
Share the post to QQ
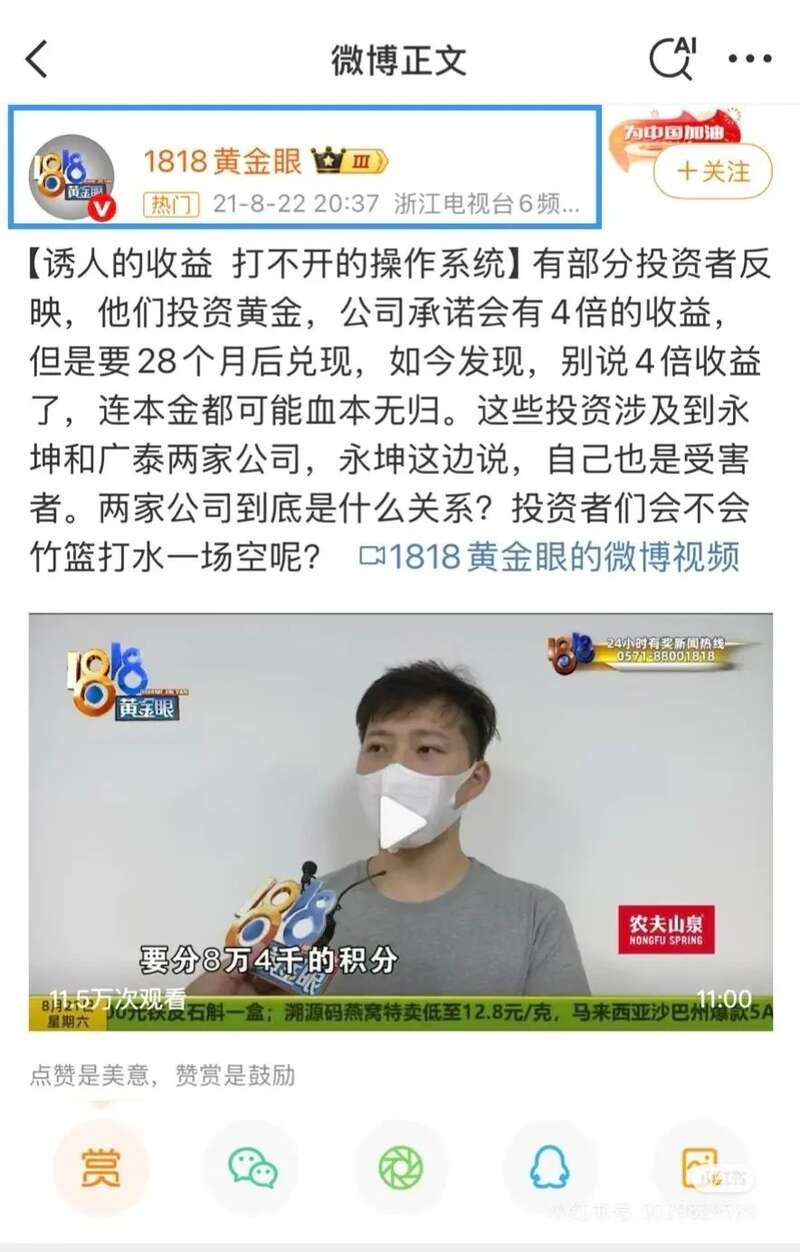tap(550, 1167)
